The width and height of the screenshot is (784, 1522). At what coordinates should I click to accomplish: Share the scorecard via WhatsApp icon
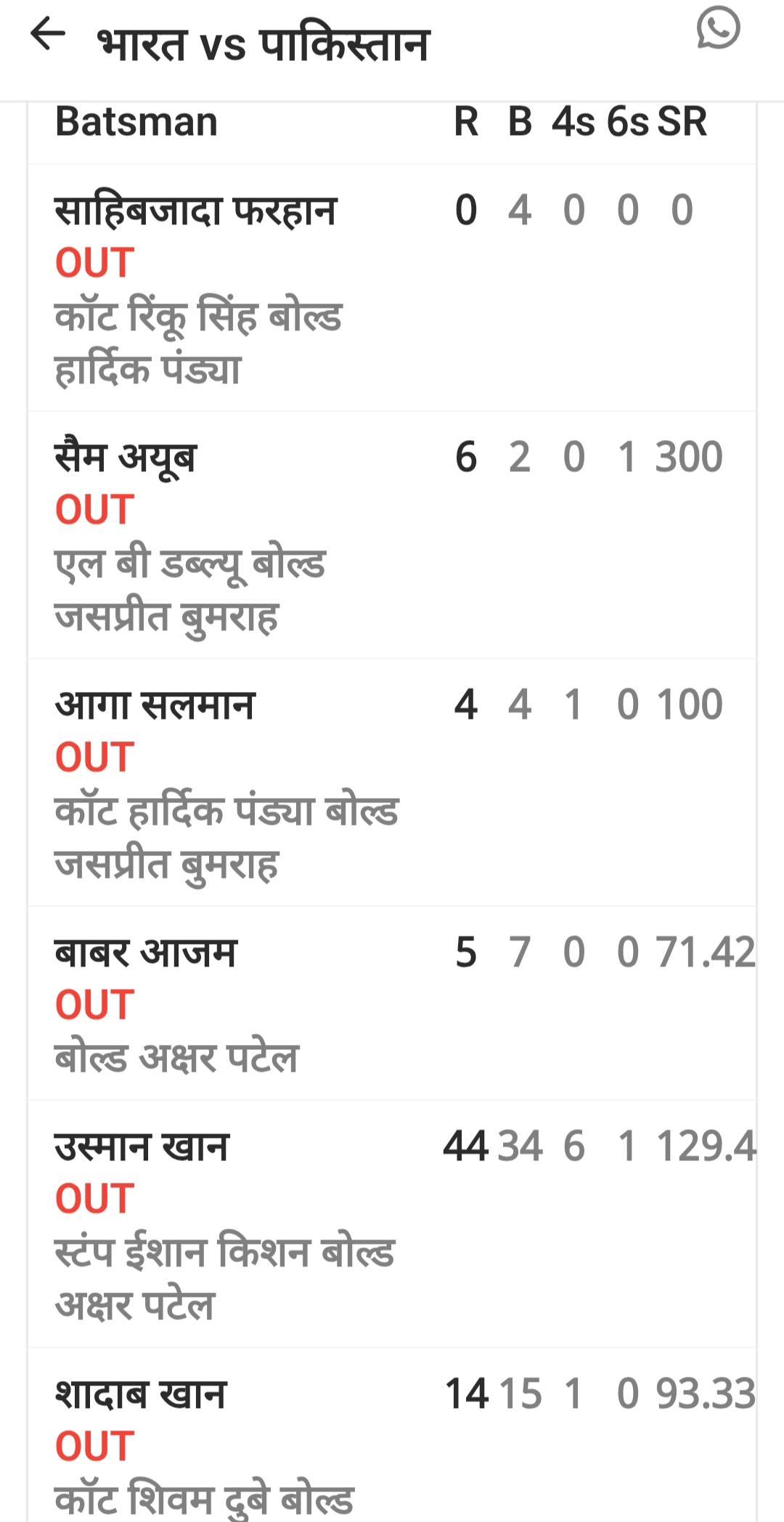point(718,29)
